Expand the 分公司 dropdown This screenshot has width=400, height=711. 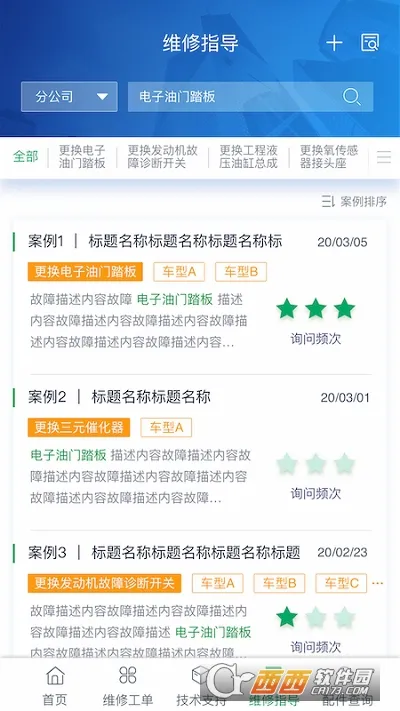[x=69, y=97]
